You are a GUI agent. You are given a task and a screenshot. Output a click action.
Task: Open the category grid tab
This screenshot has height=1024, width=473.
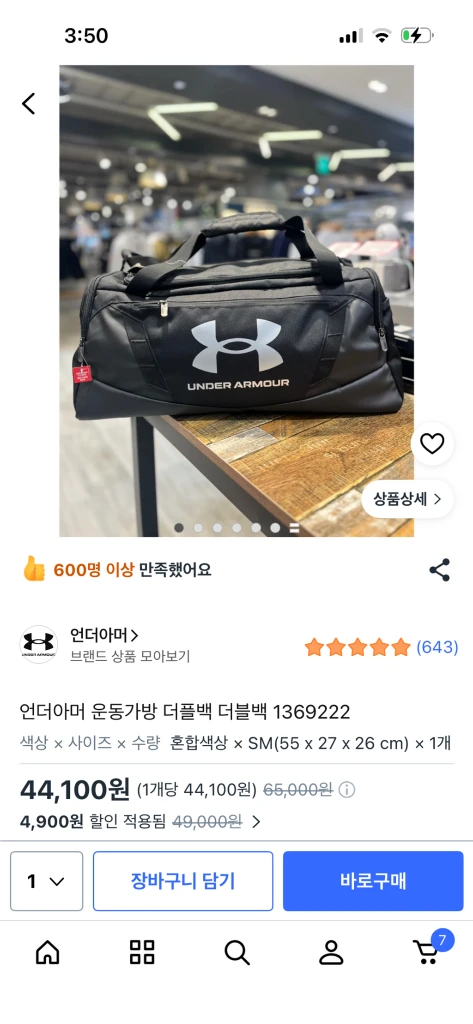(142, 952)
